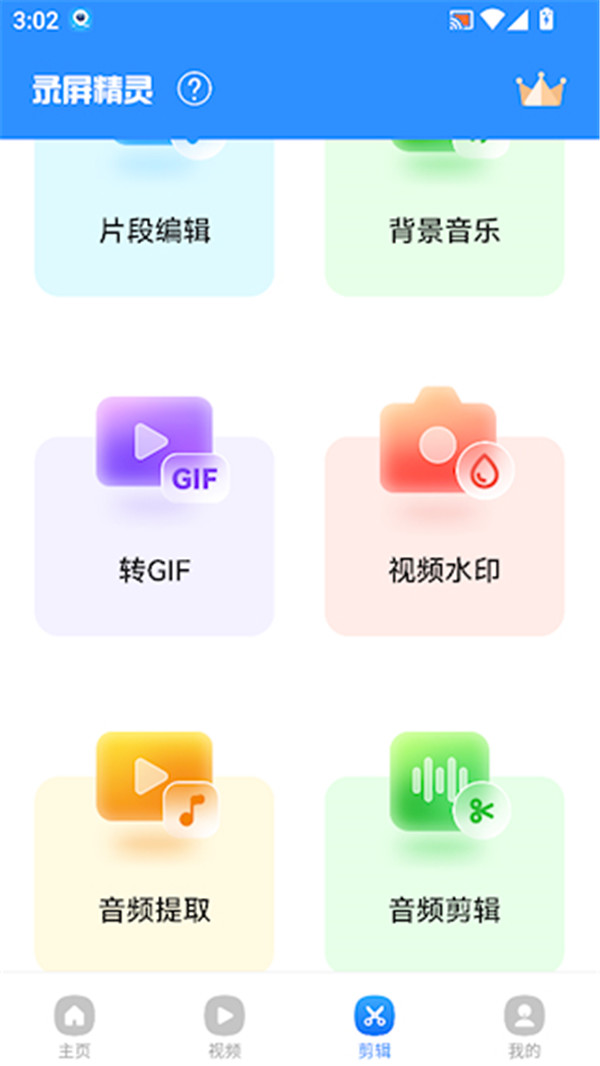This screenshot has height=1066, width=600.
Task: Go to the 视频 tab
Action: coord(224,1026)
